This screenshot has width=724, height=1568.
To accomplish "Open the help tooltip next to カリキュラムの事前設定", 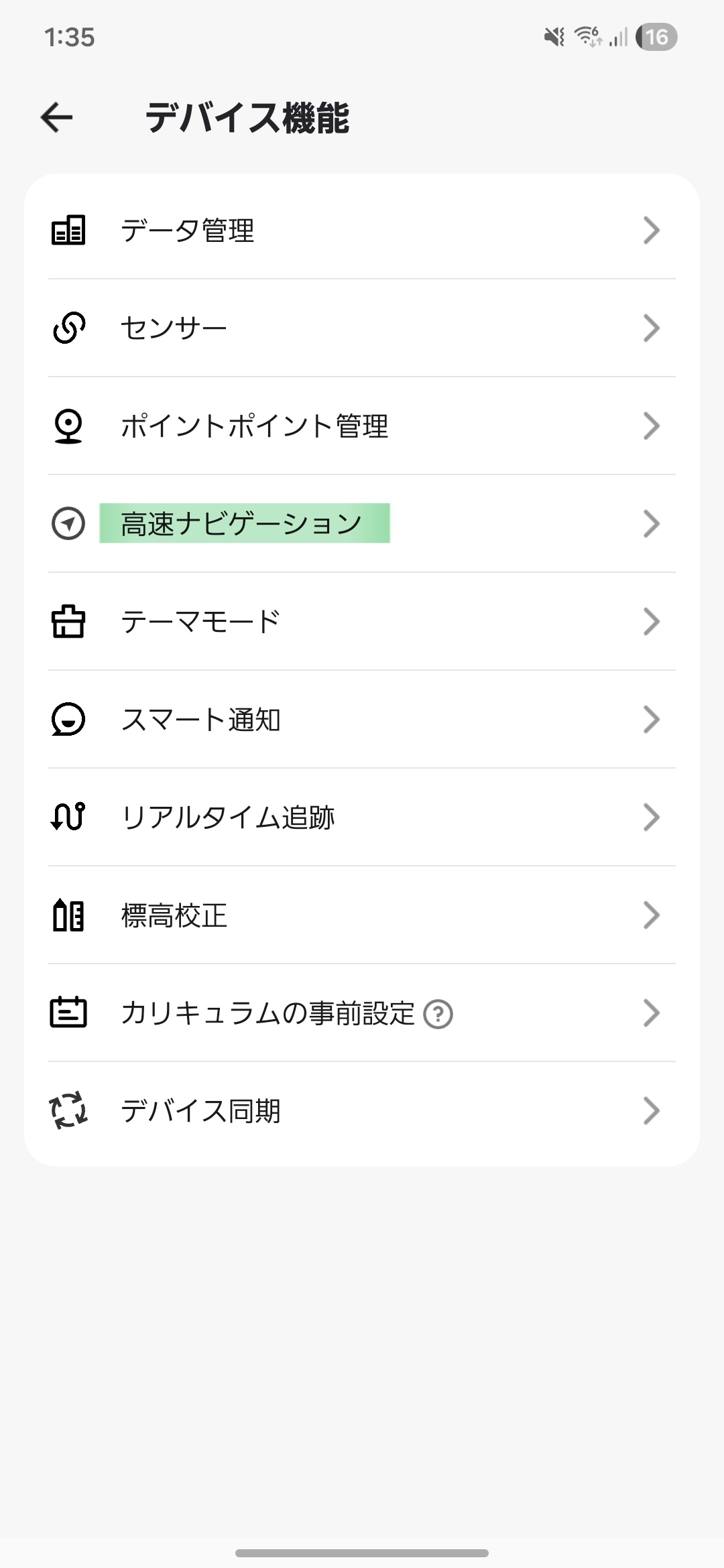I will pyautogui.click(x=439, y=1014).
